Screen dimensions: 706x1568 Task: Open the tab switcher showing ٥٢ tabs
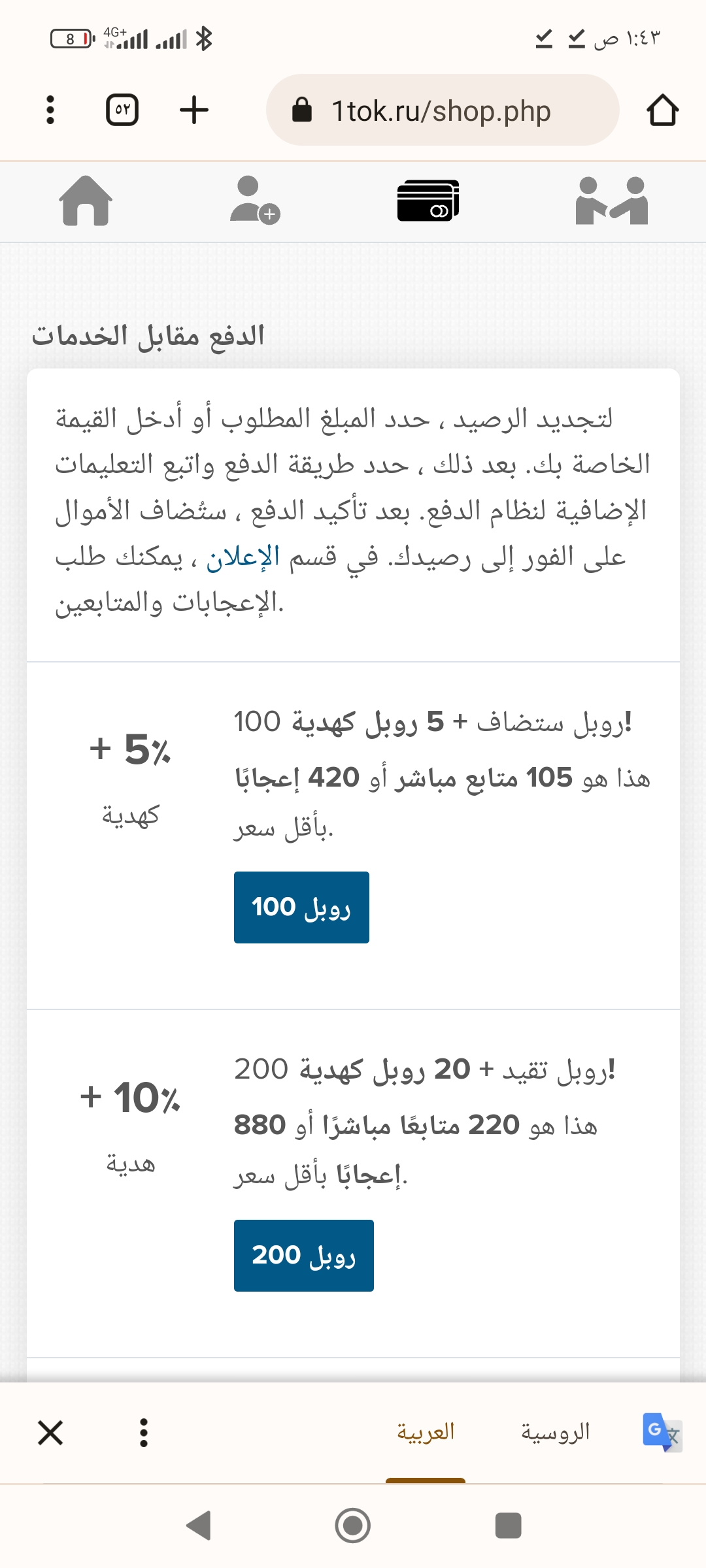[122, 110]
